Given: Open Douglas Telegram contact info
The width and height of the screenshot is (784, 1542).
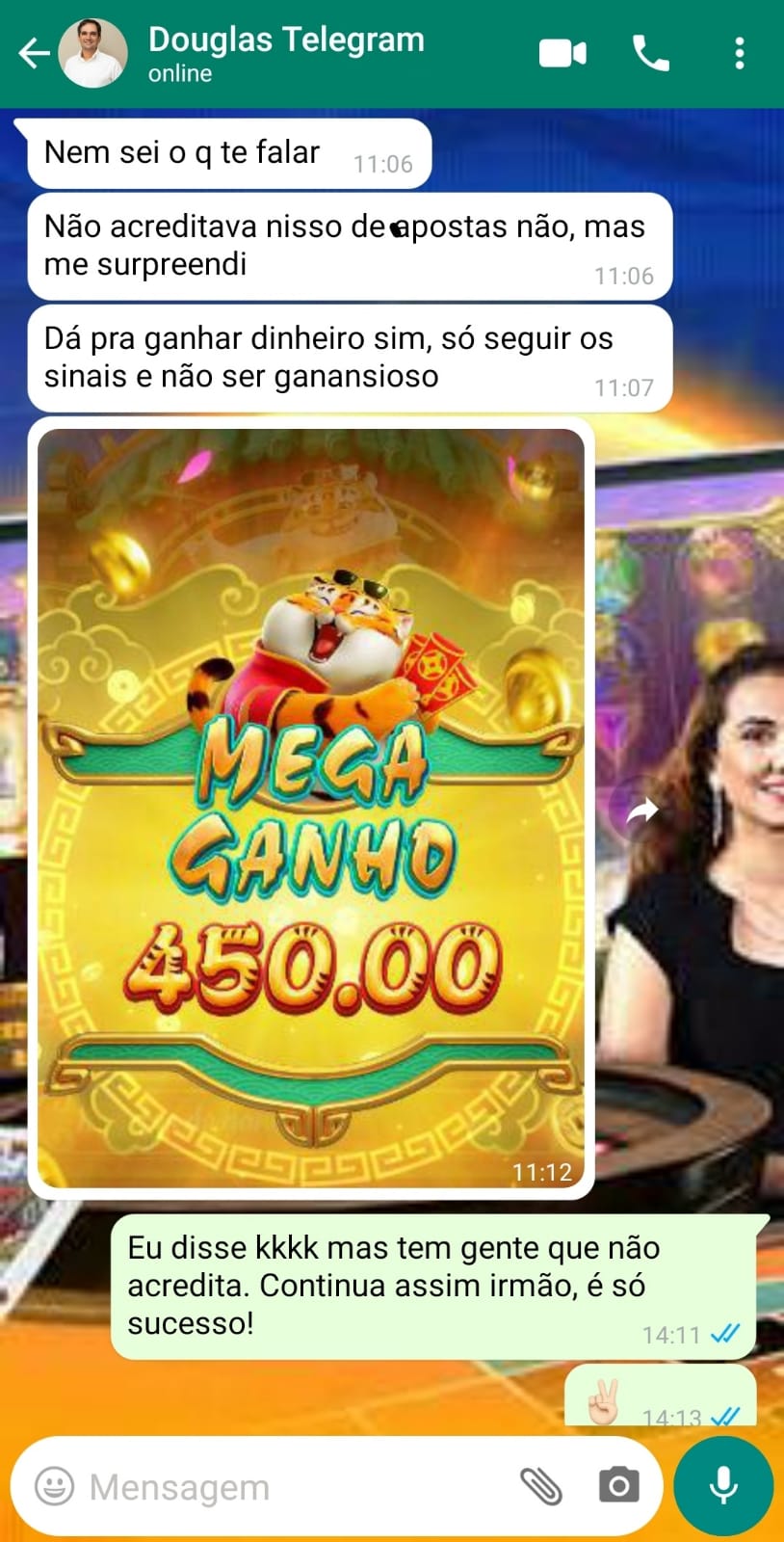Looking at the screenshot, I should coord(286,54).
